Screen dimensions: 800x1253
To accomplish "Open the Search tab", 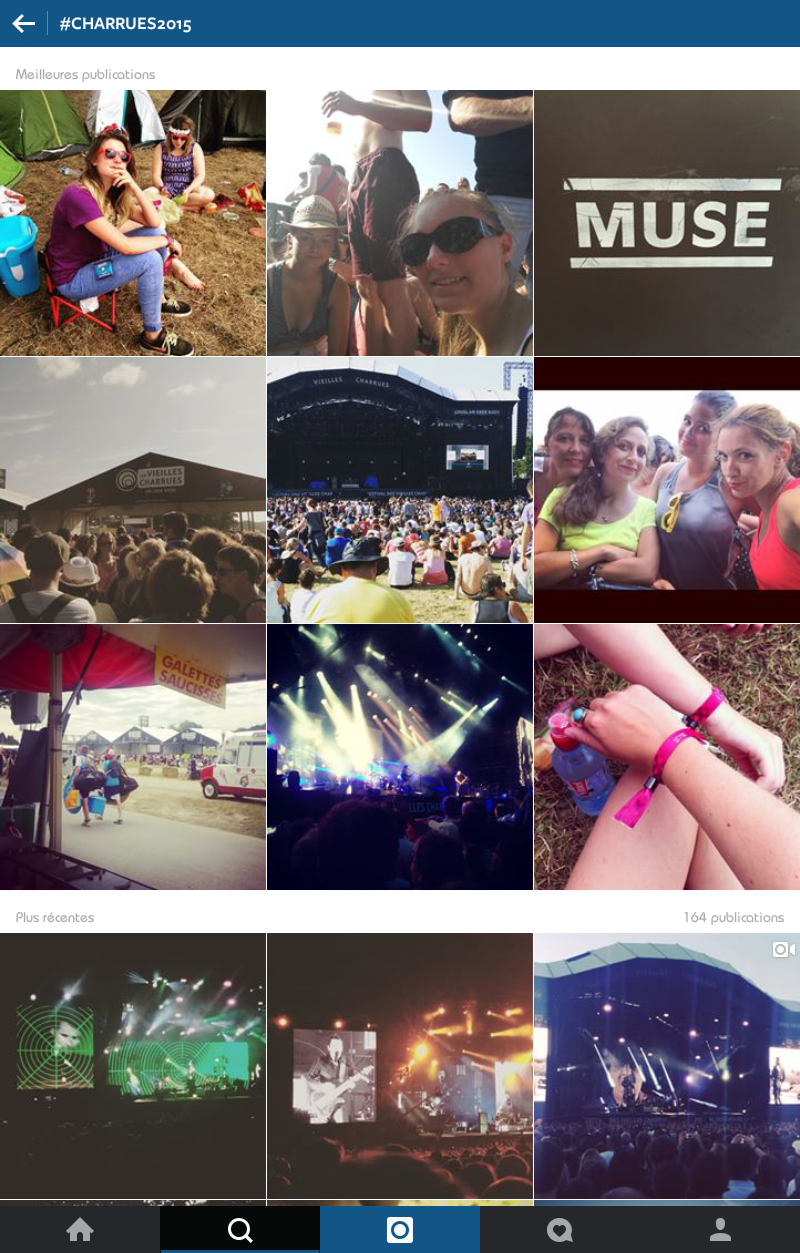I will 240,1230.
